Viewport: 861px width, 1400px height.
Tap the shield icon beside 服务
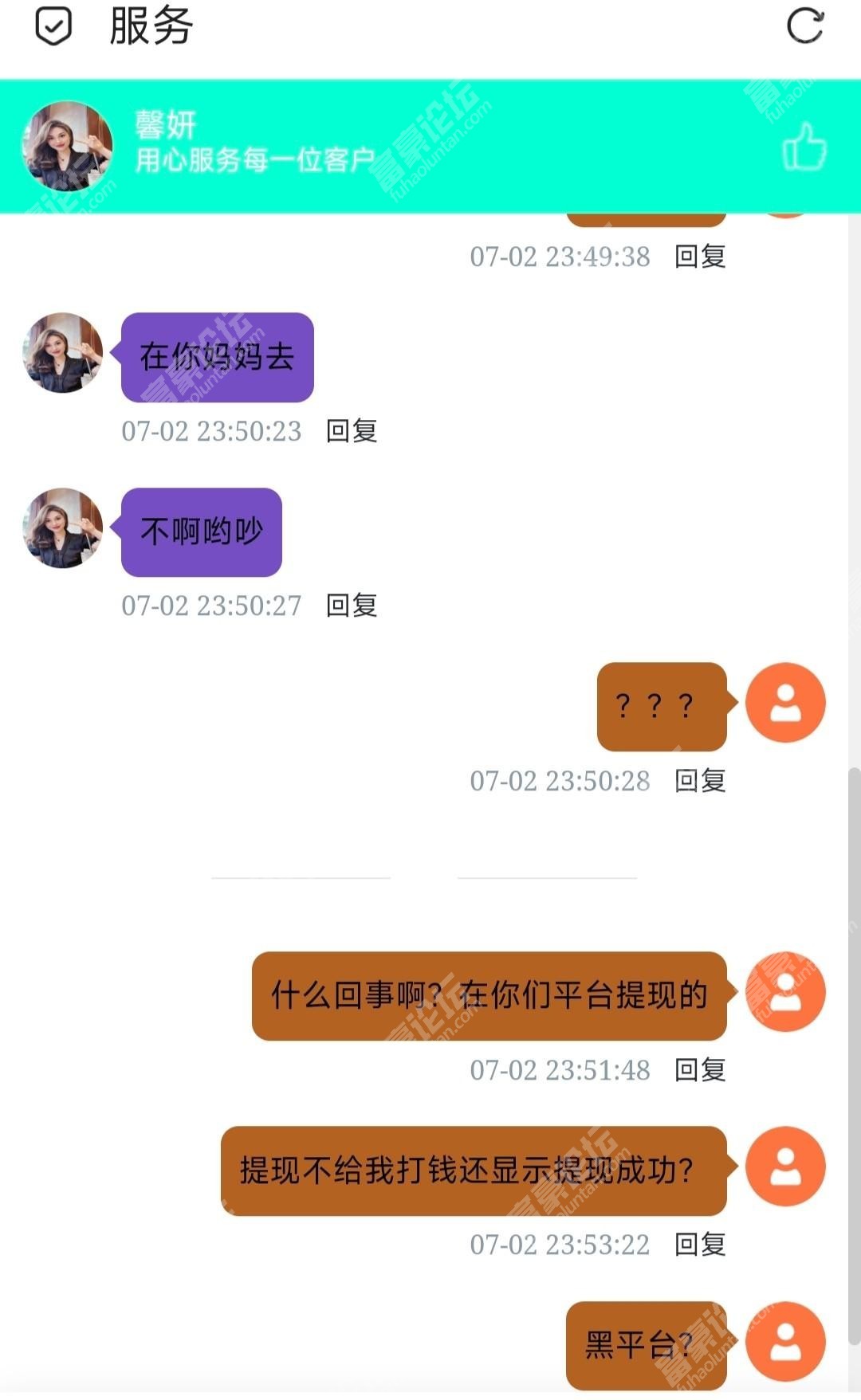(53, 26)
